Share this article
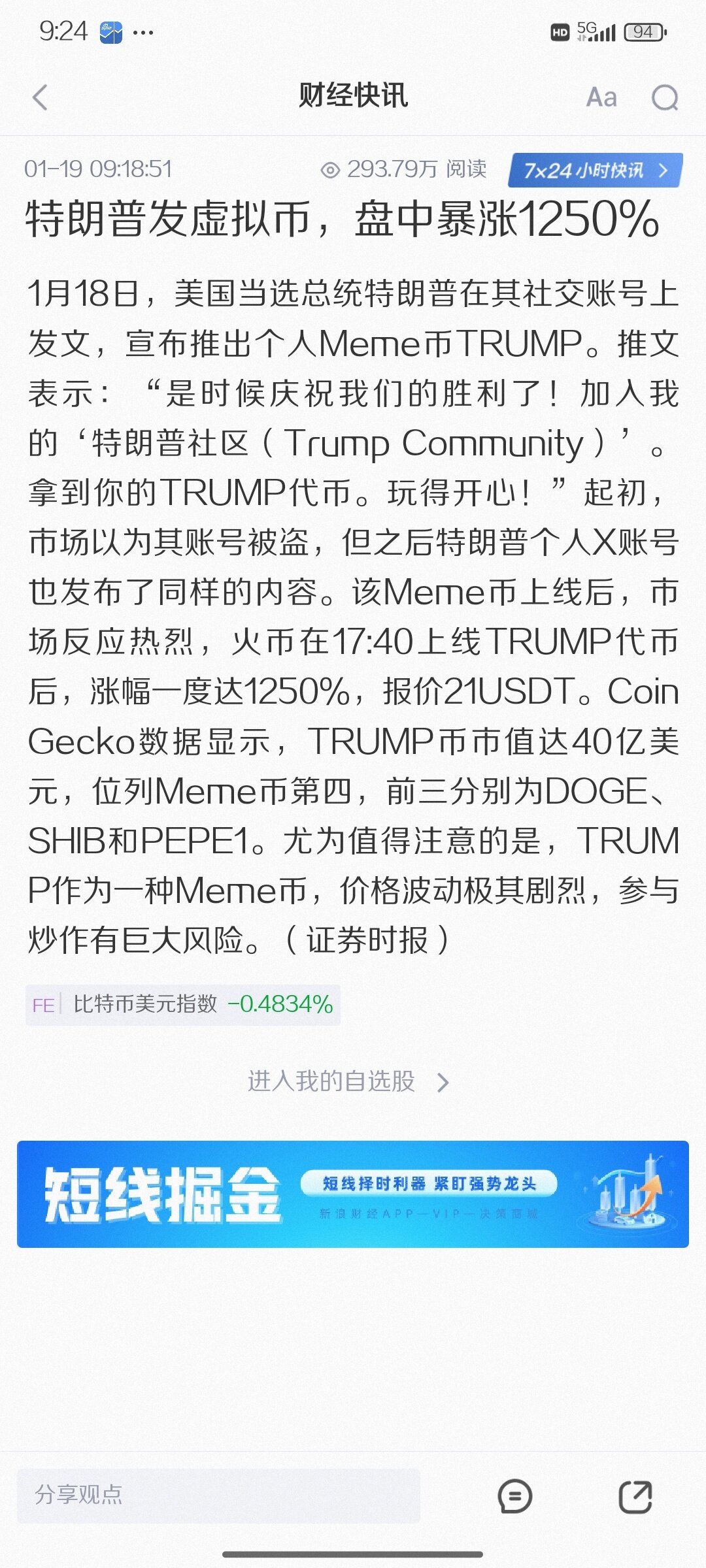 click(x=635, y=1496)
